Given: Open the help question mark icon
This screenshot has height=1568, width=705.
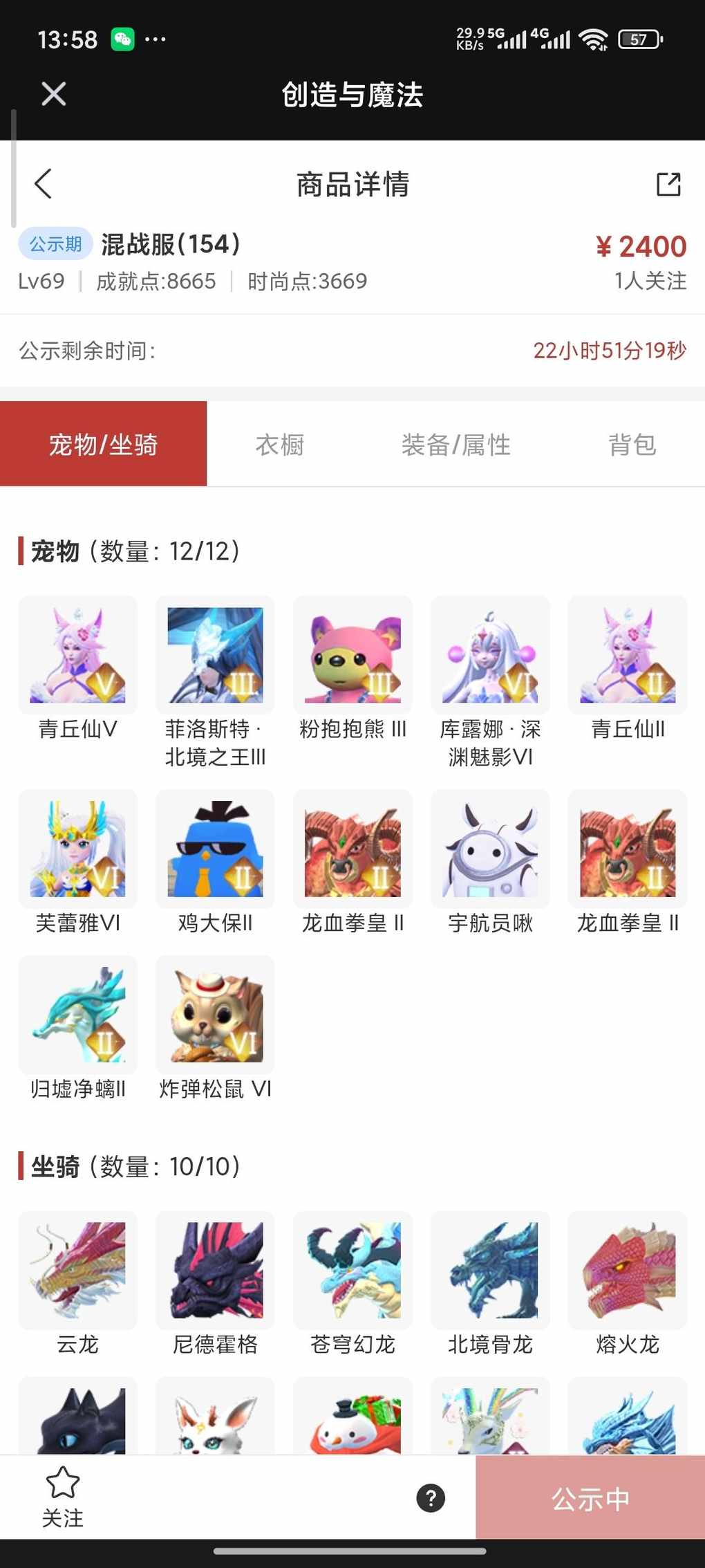Looking at the screenshot, I should [431, 1498].
